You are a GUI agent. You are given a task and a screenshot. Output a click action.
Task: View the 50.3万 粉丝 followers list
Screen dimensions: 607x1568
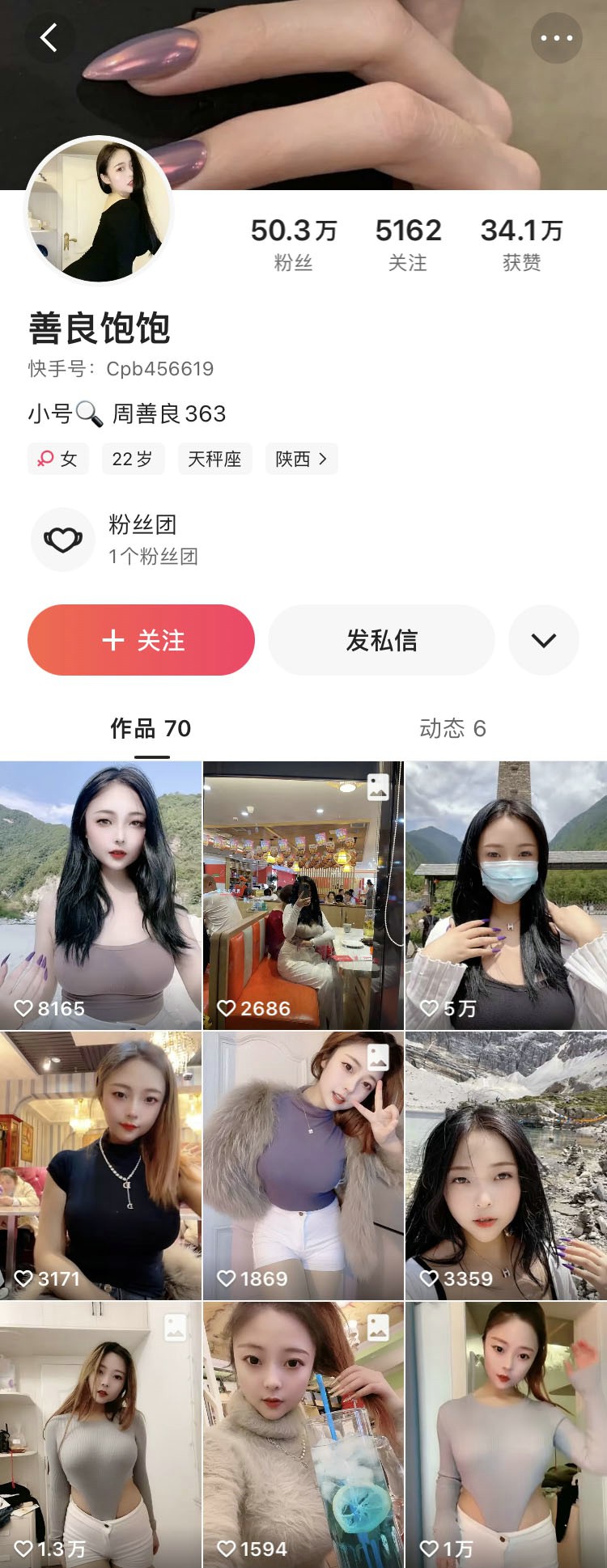tap(293, 244)
